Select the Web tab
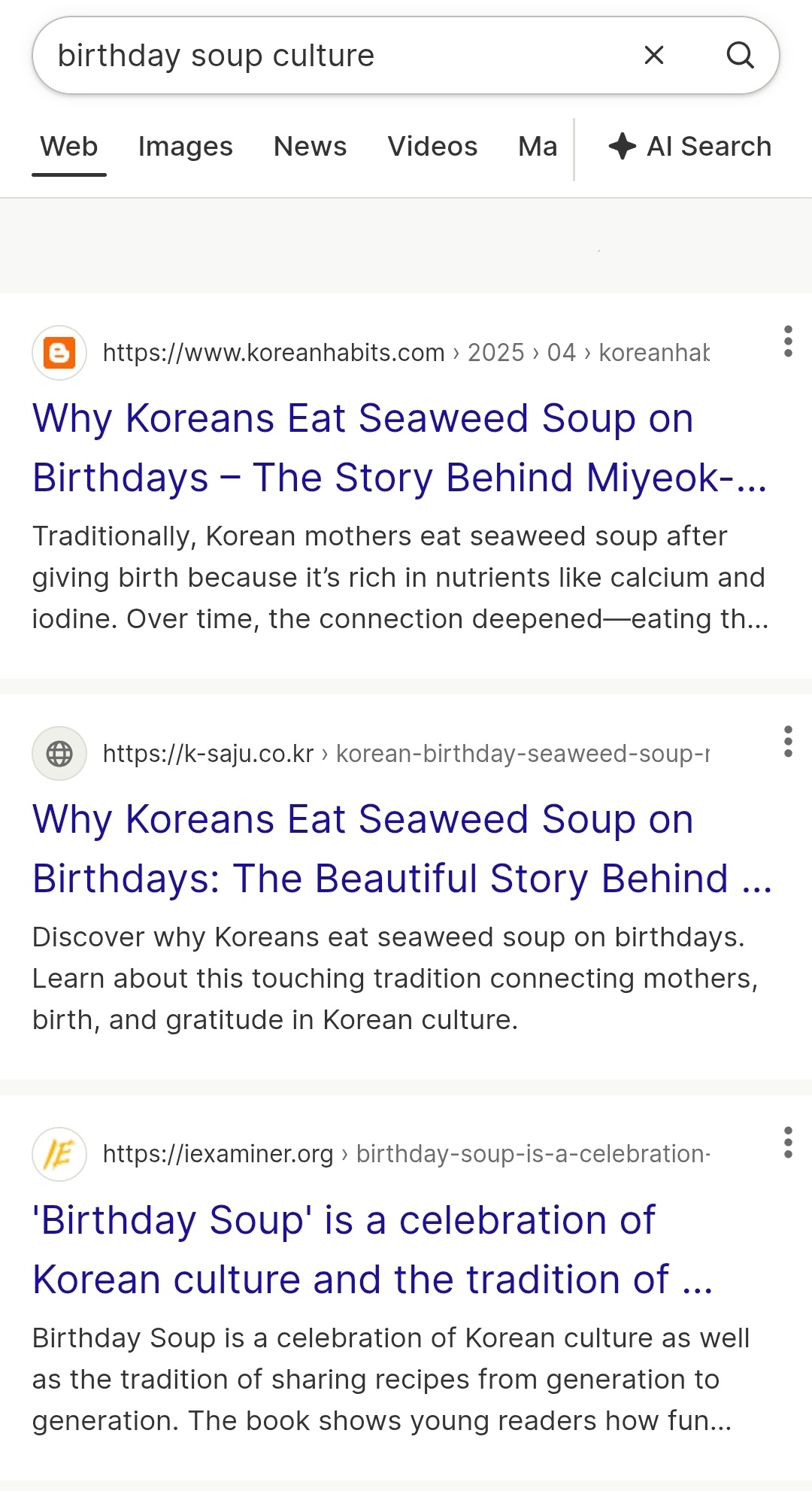The image size is (812, 1491). [x=69, y=147]
